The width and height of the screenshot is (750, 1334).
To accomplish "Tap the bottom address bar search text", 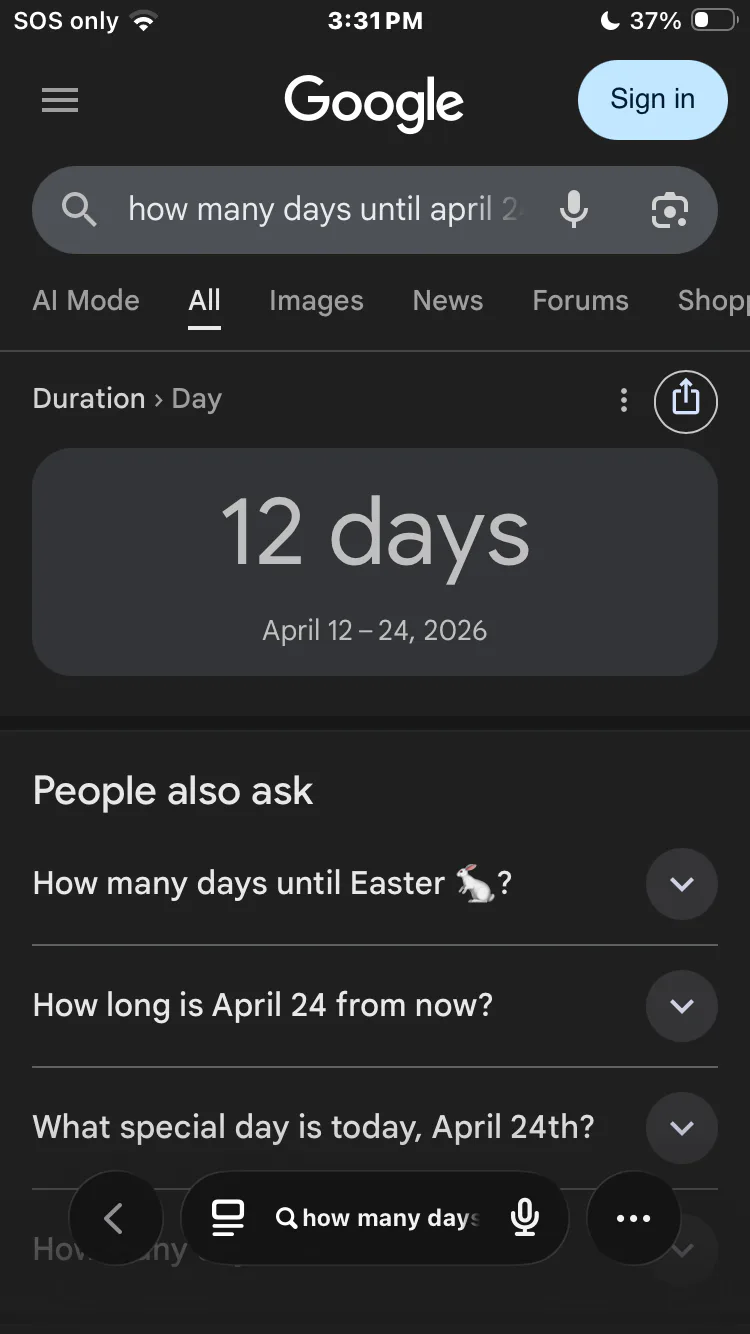I will point(380,1218).
